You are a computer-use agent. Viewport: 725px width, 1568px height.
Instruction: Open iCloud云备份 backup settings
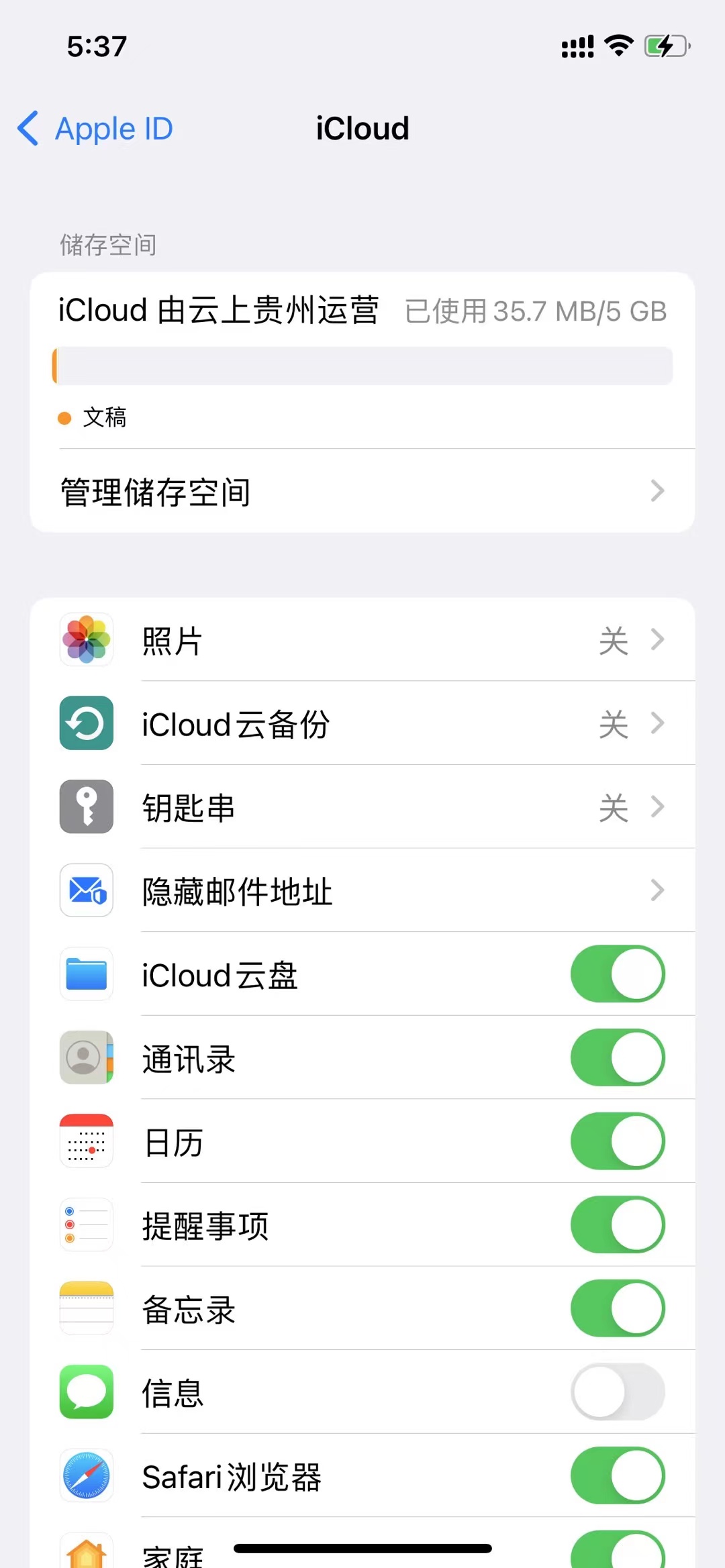362,724
